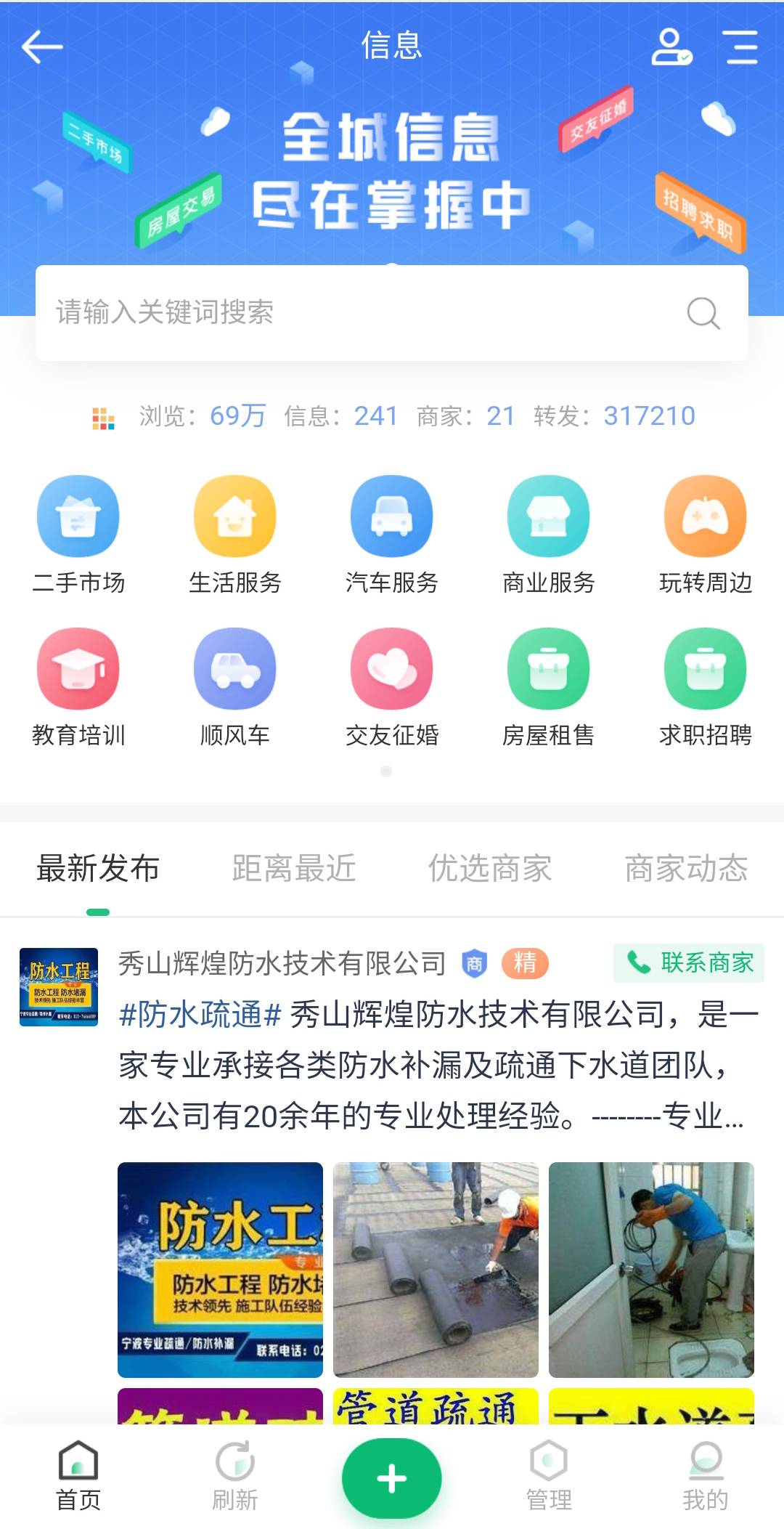Open the user profile icon in header
The height and width of the screenshot is (1529, 784).
(670, 47)
